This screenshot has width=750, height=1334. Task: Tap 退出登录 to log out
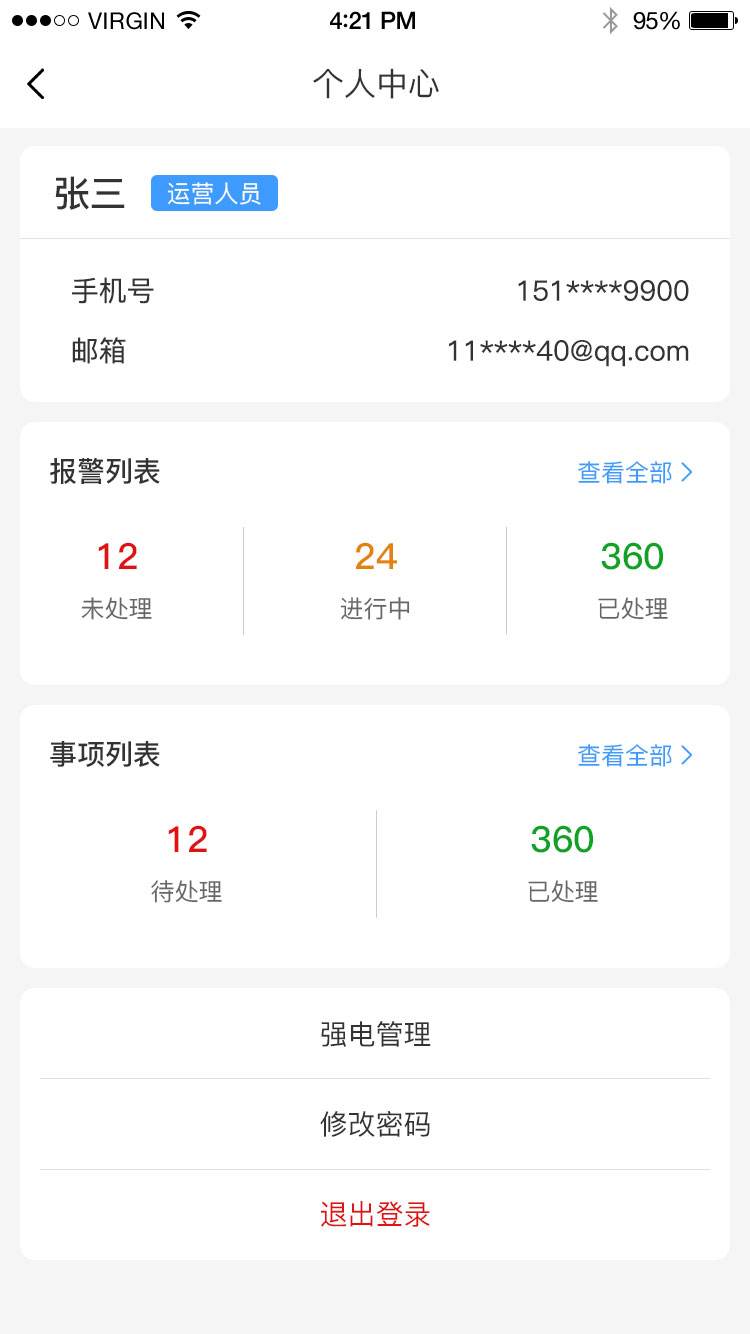tap(375, 1215)
